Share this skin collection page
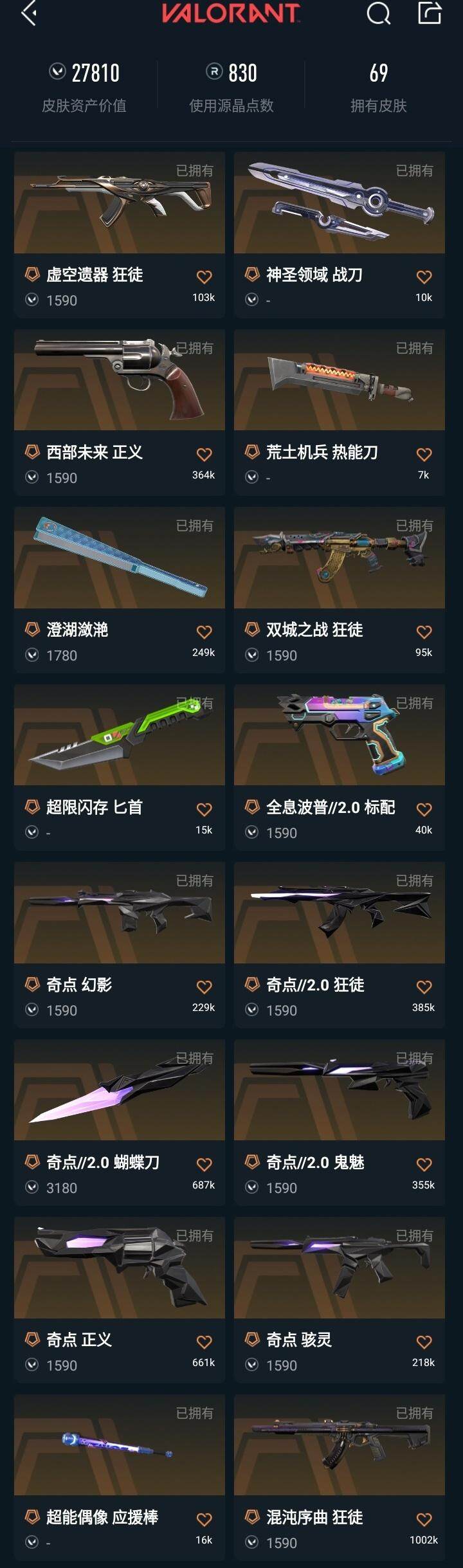The width and height of the screenshot is (463, 1568). (x=430, y=13)
